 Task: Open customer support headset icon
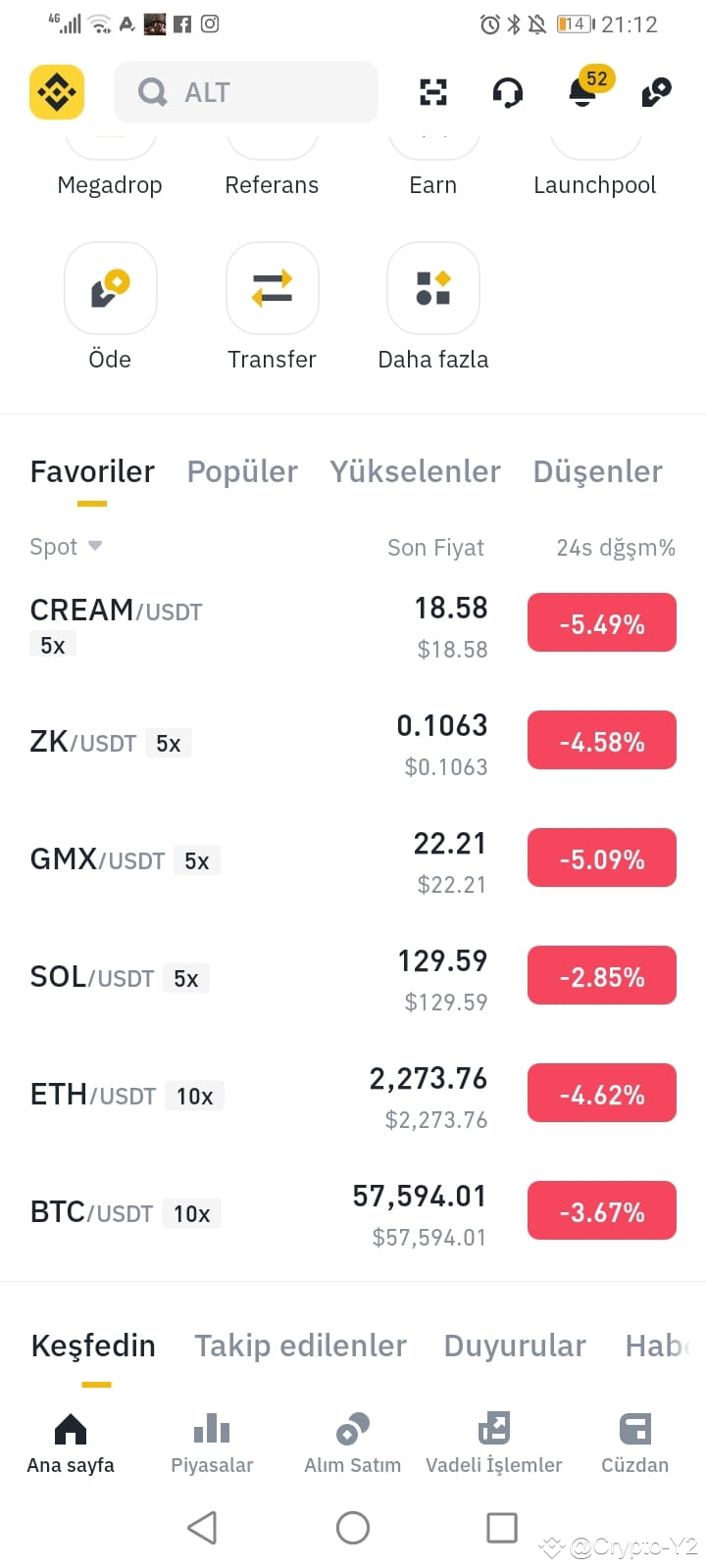tap(507, 92)
